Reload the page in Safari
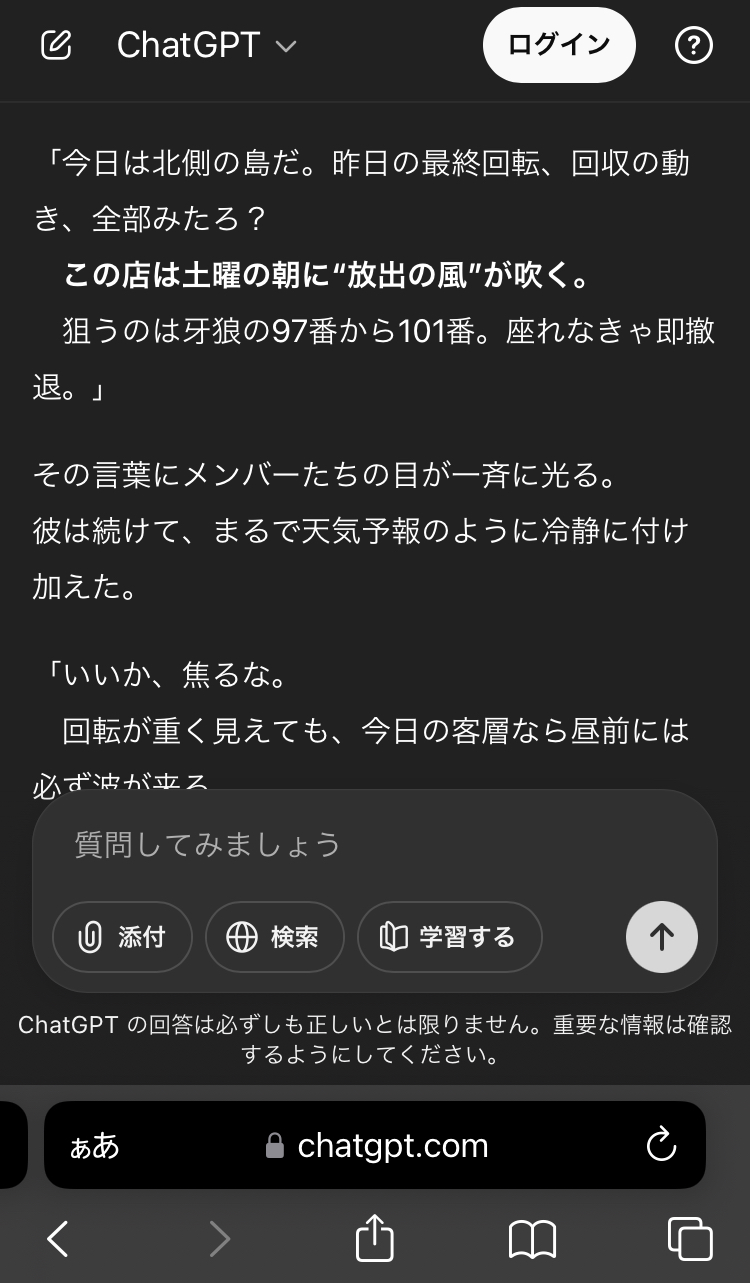Viewport: 750px width, 1283px height. pyautogui.click(x=661, y=1145)
